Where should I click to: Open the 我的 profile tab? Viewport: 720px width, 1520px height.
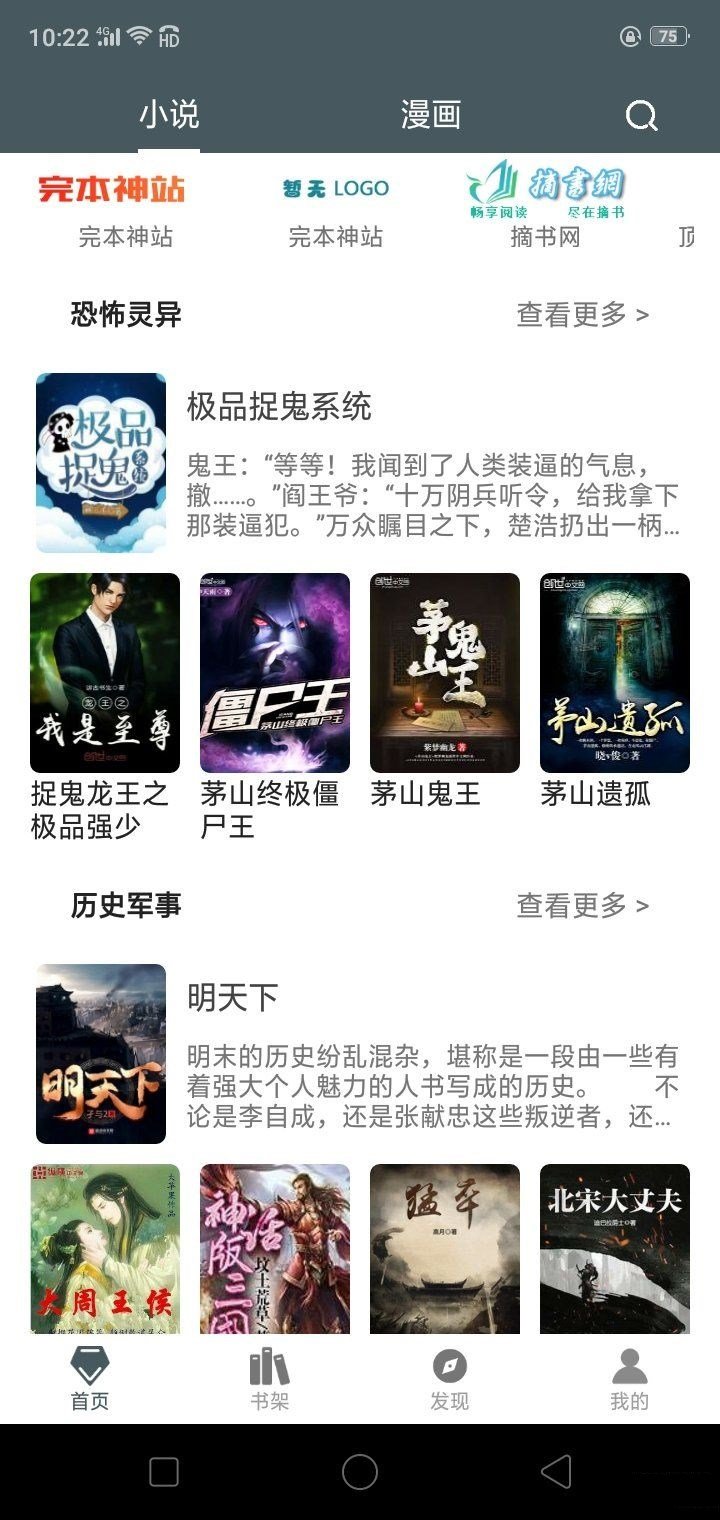pyautogui.click(x=629, y=1379)
